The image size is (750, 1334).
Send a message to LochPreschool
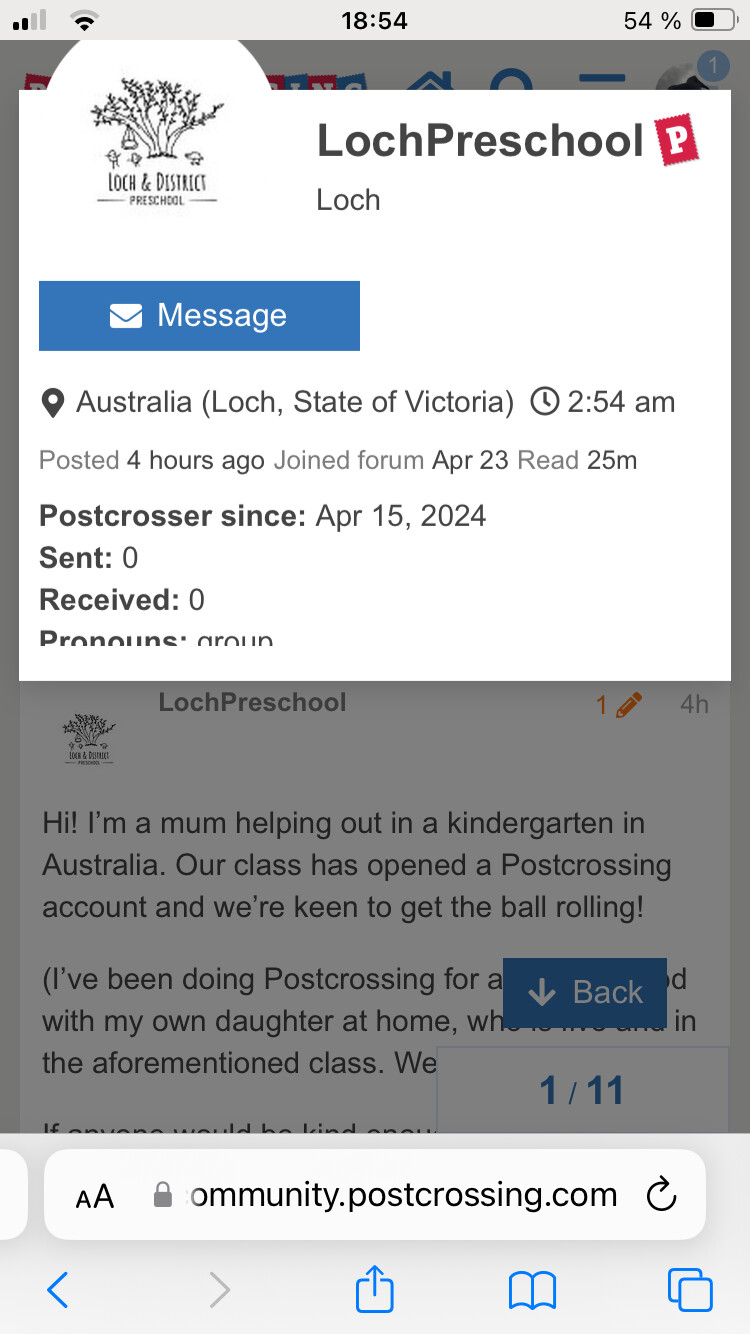(199, 316)
